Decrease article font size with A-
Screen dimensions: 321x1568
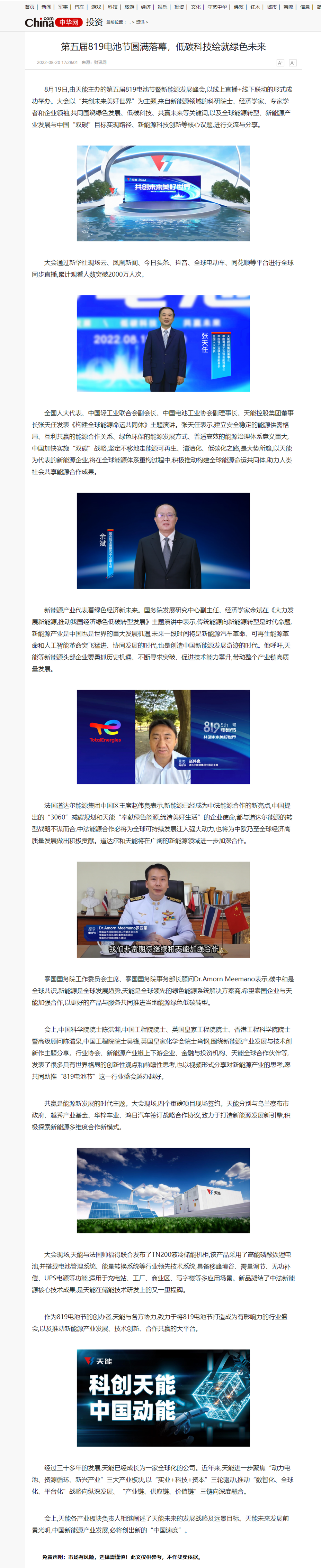pos(292,63)
